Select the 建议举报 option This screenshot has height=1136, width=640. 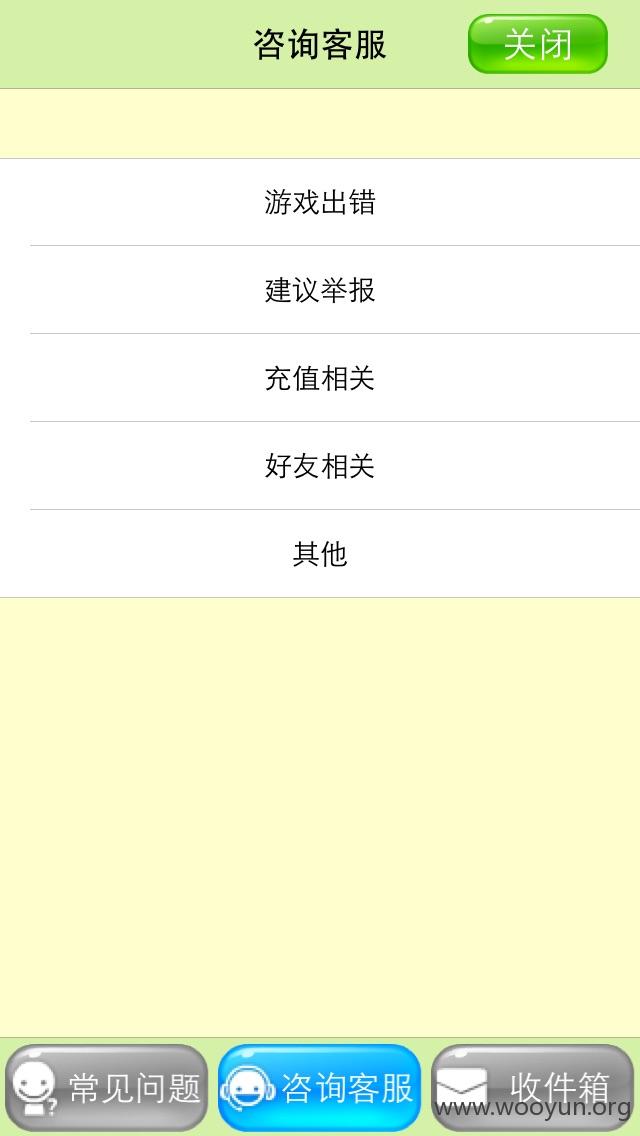pos(320,290)
